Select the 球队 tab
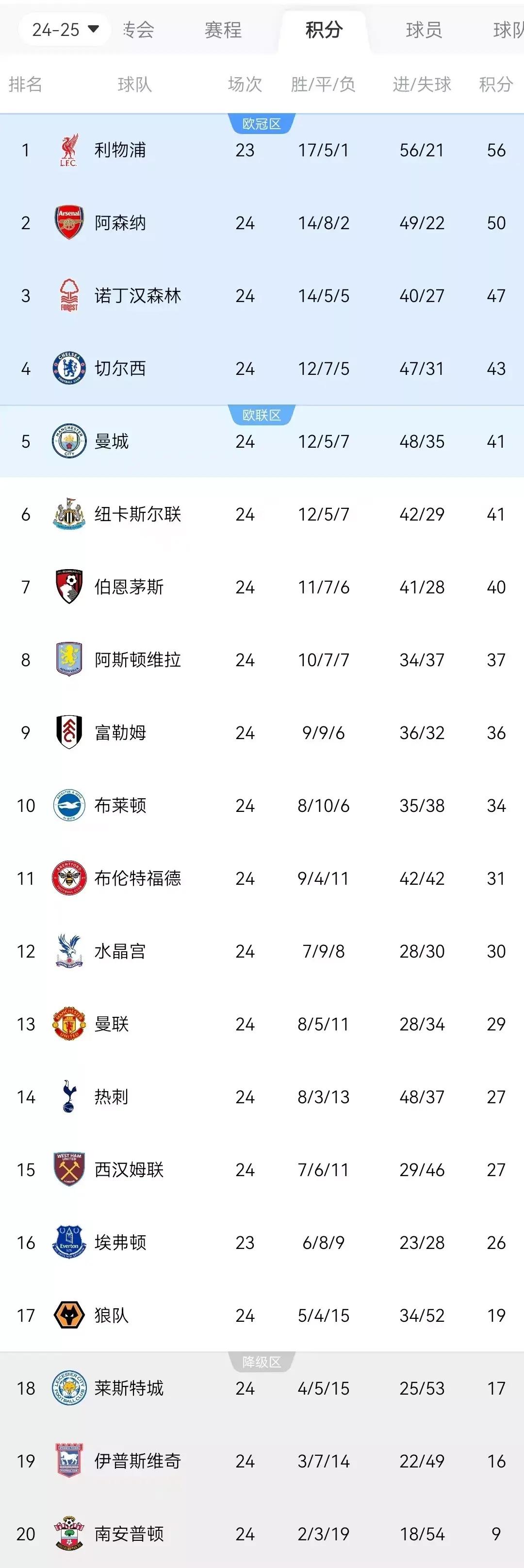This screenshot has height=1568, width=524. click(507, 29)
